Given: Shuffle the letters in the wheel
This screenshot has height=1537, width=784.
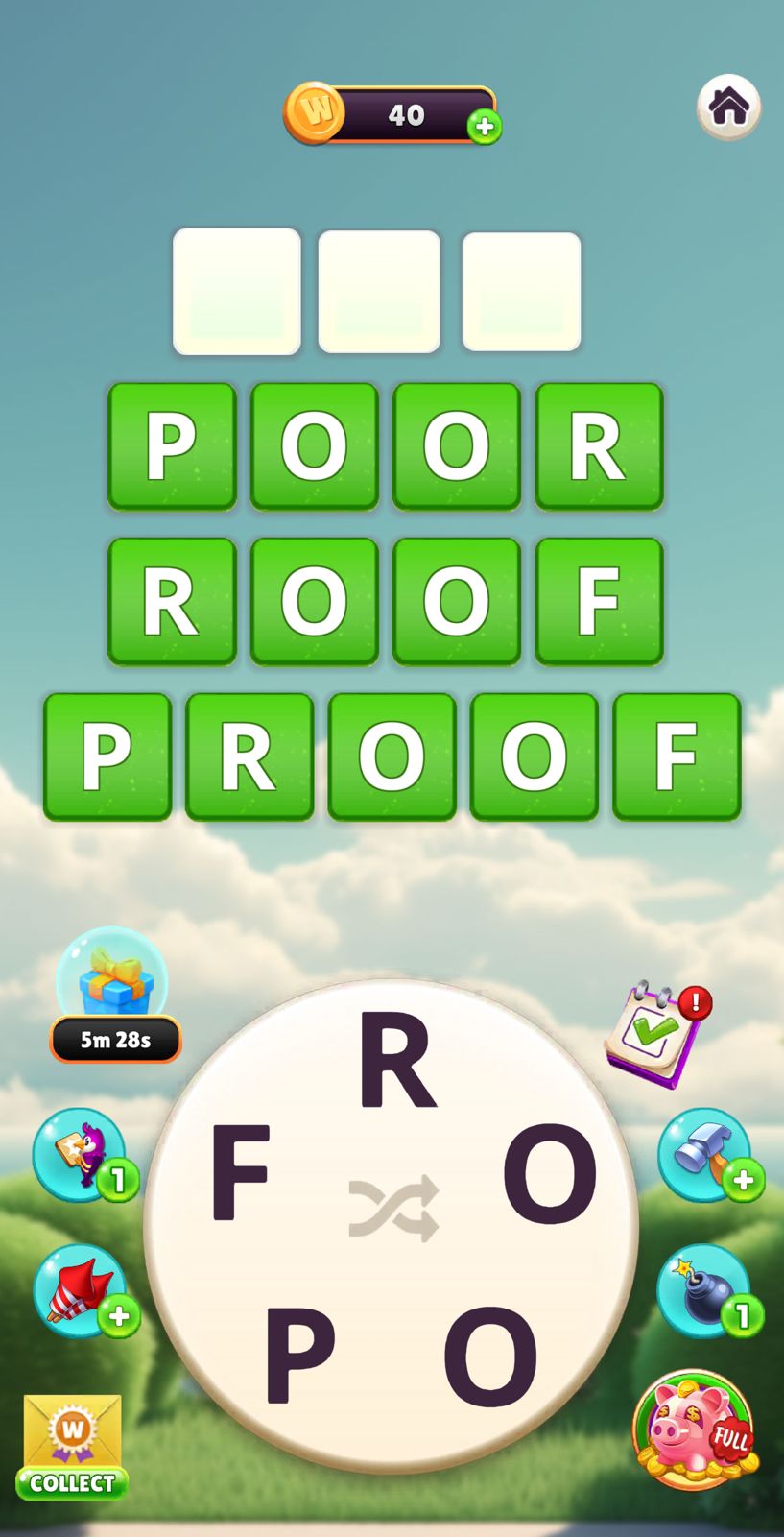Looking at the screenshot, I should click(x=393, y=1207).
